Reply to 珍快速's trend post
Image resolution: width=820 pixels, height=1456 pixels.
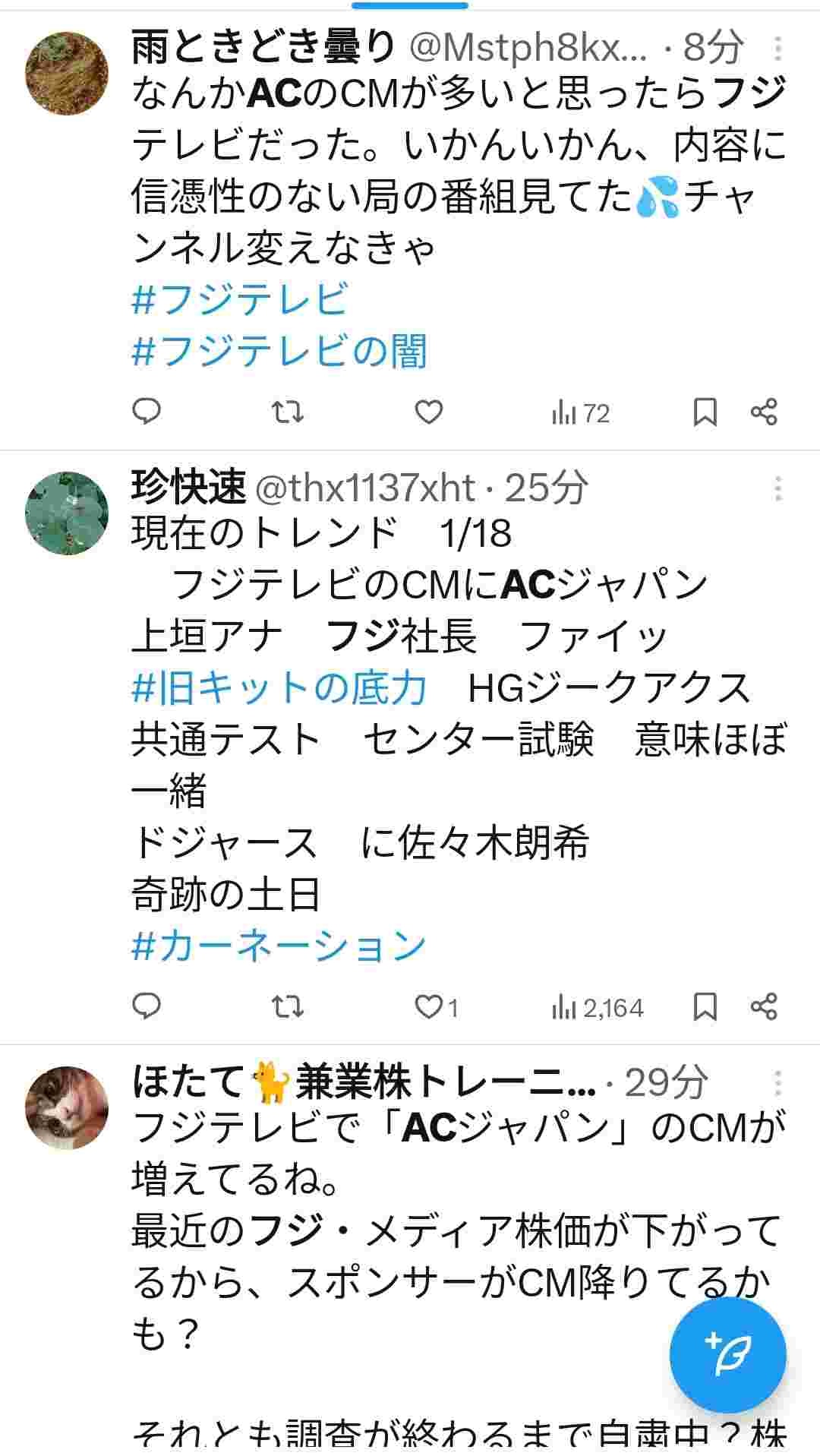click(147, 1006)
